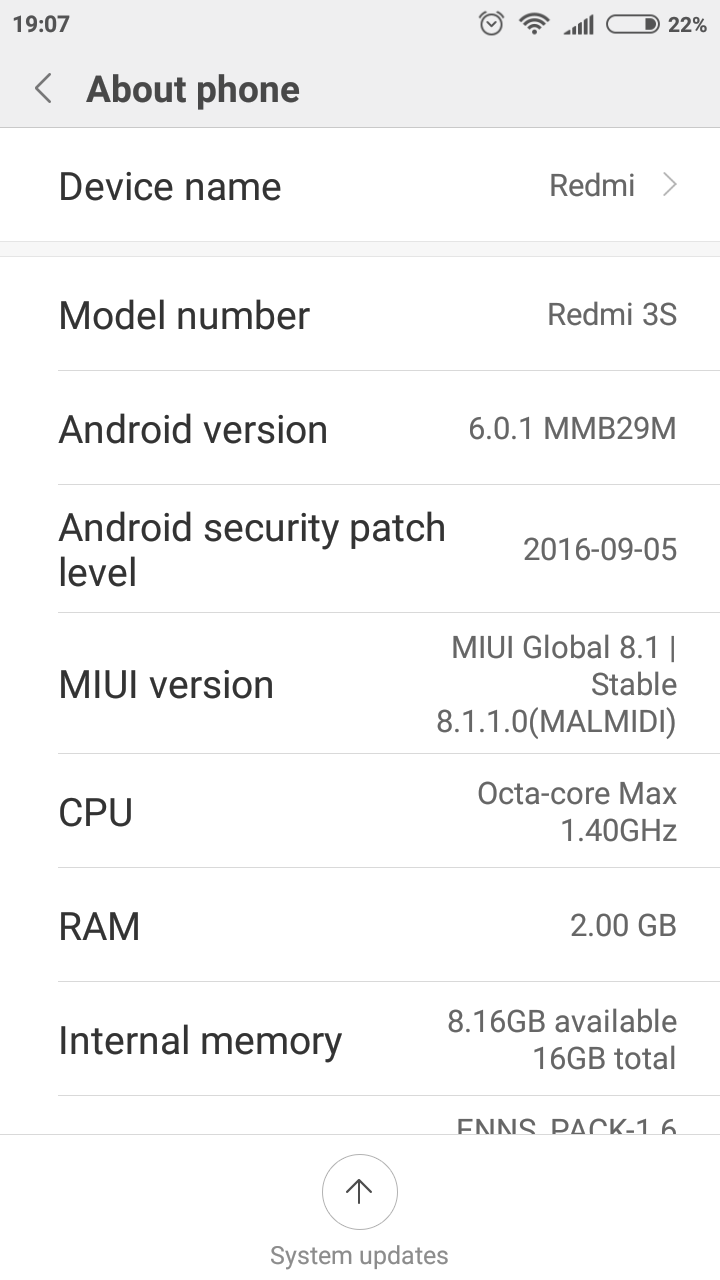Tap the Android version row
Viewport: 720px width, 1280px height.
coord(360,429)
